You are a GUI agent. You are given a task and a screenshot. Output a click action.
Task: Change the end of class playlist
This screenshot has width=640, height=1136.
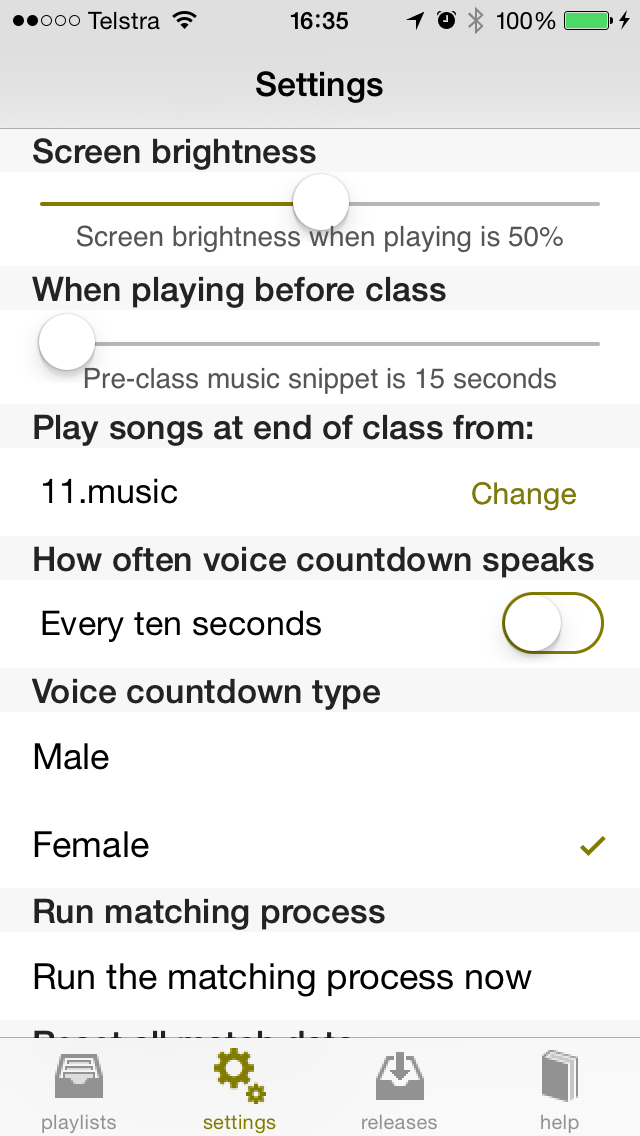pyautogui.click(x=523, y=493)
